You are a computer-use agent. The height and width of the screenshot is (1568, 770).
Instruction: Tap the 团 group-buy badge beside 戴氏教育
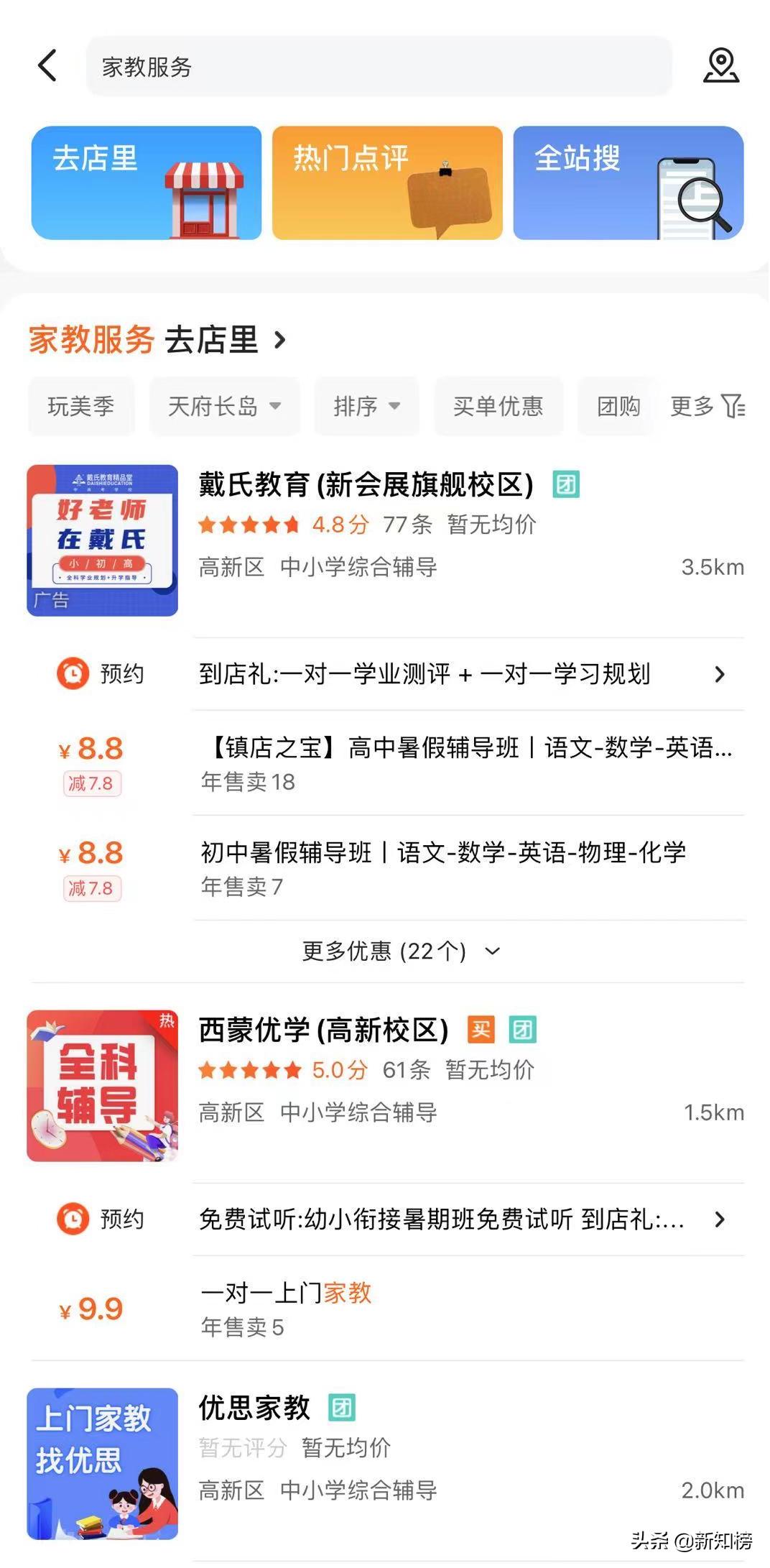(566, 486)
